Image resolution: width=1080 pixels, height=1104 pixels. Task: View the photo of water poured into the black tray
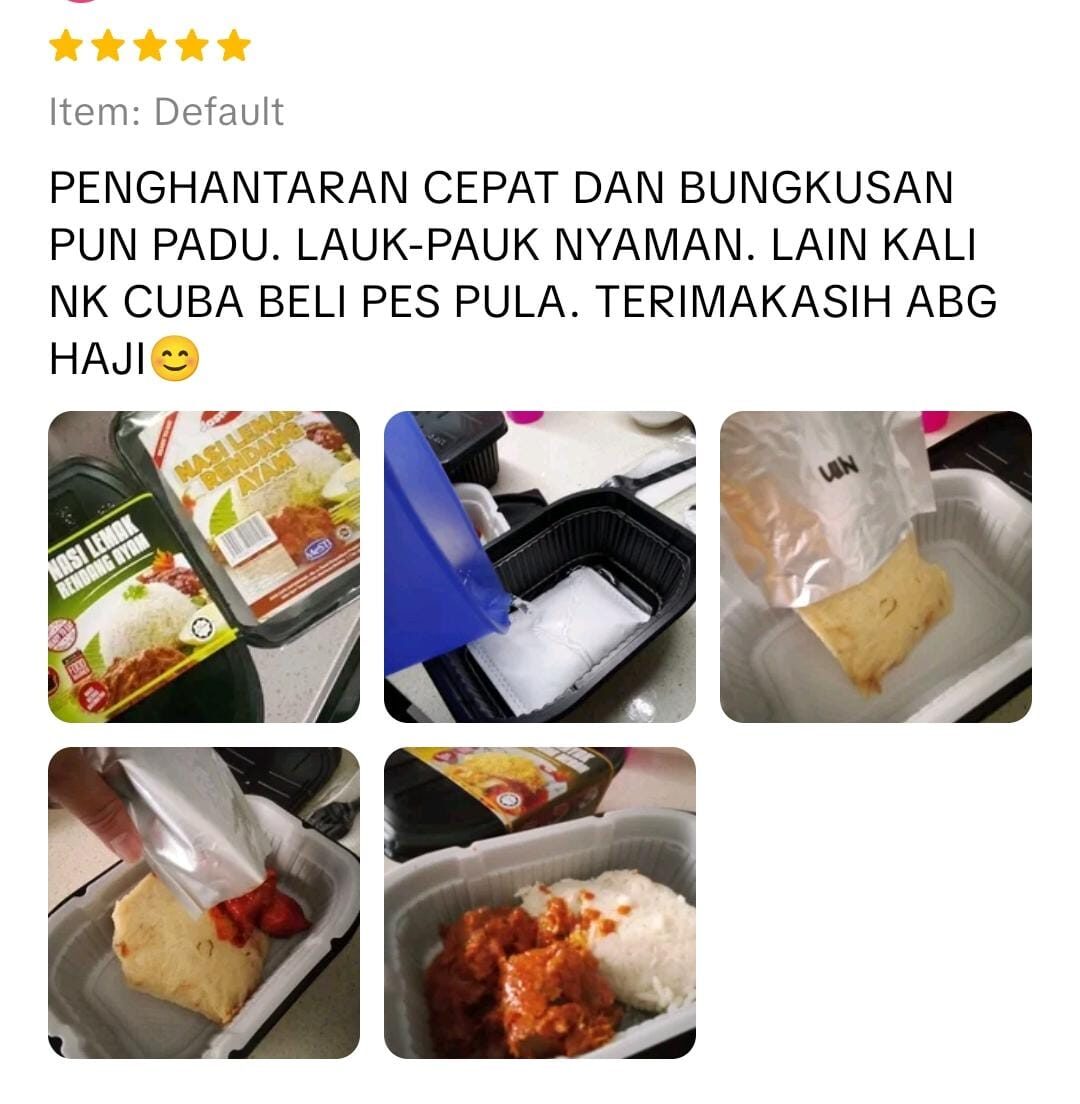click(x=540, y=567)
